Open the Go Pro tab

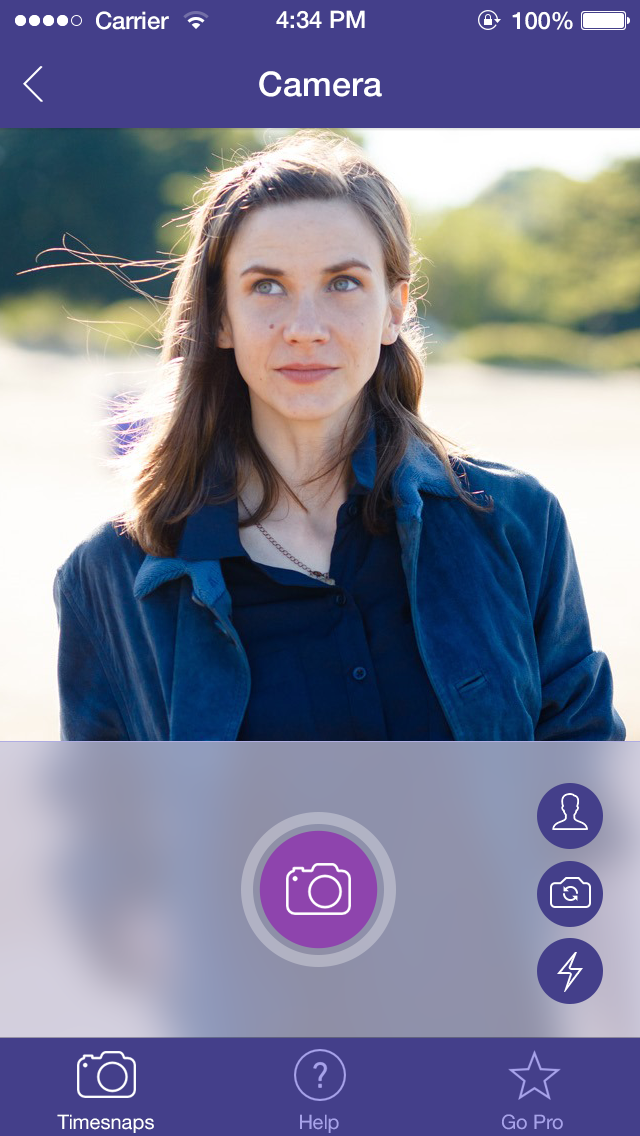[x=533, y=1089]
